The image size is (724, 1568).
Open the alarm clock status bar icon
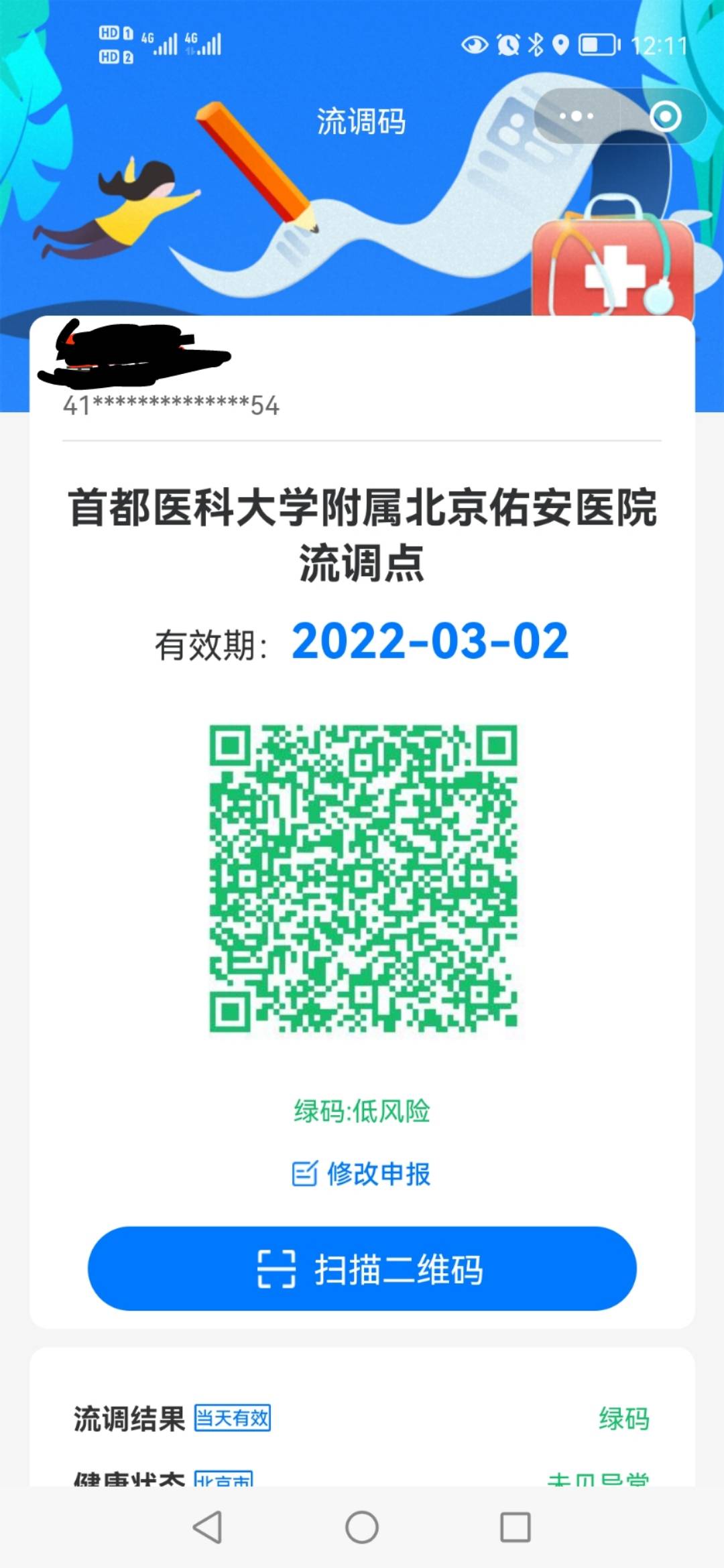coord(507,45)
